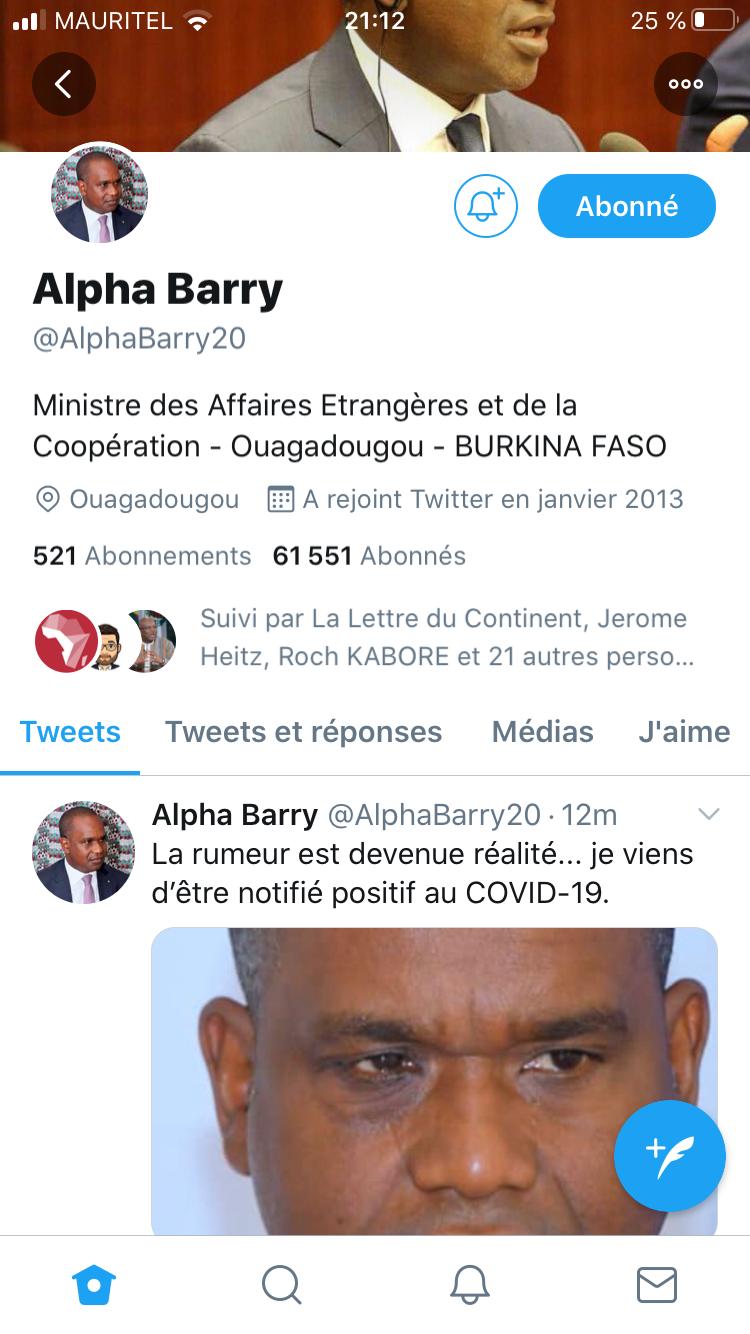This screenshot has height=1334, width=750.
Task: Open the Notifications tab in bottom bar
Action: 469,1285
